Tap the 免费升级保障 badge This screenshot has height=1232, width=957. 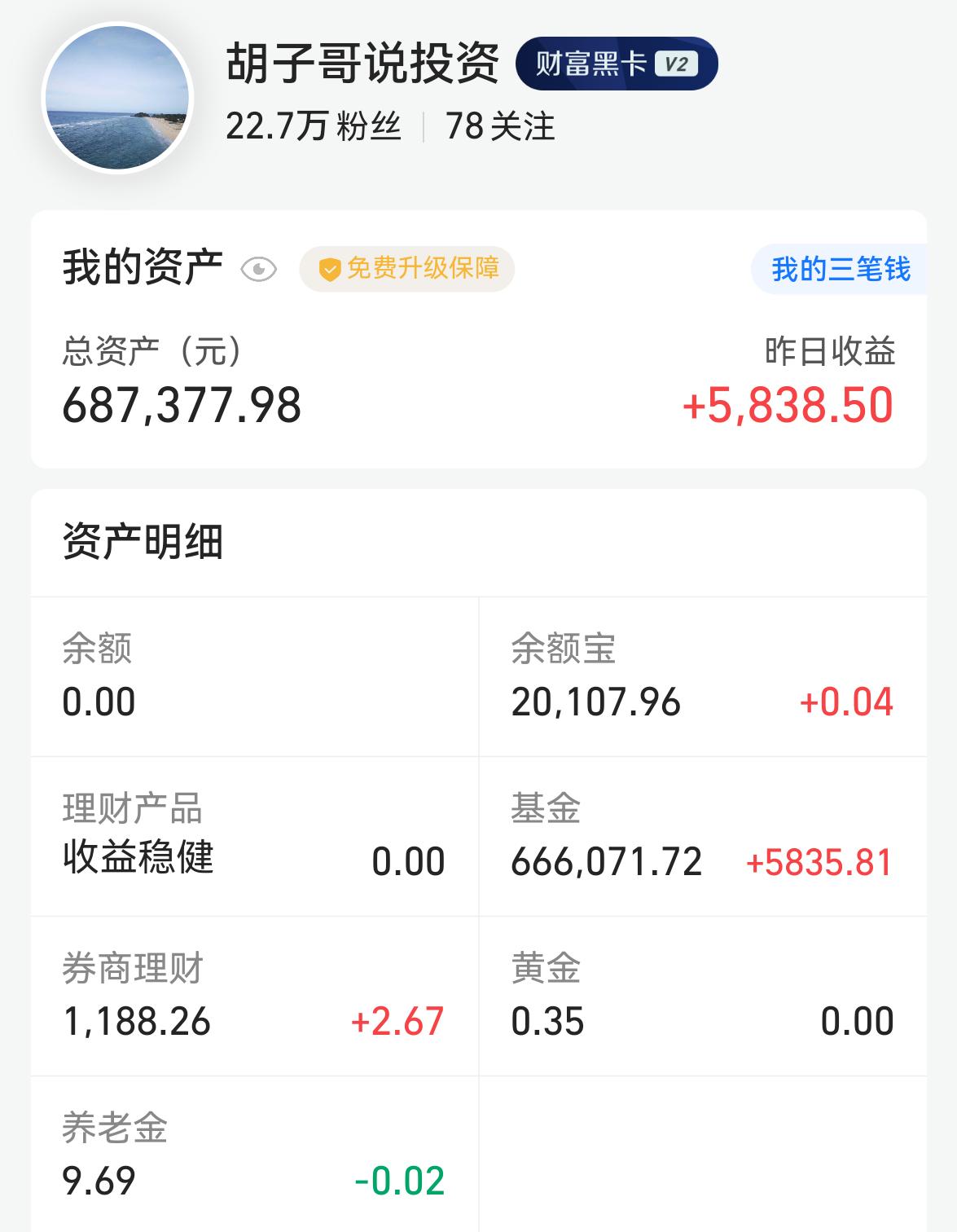[407, 269]
